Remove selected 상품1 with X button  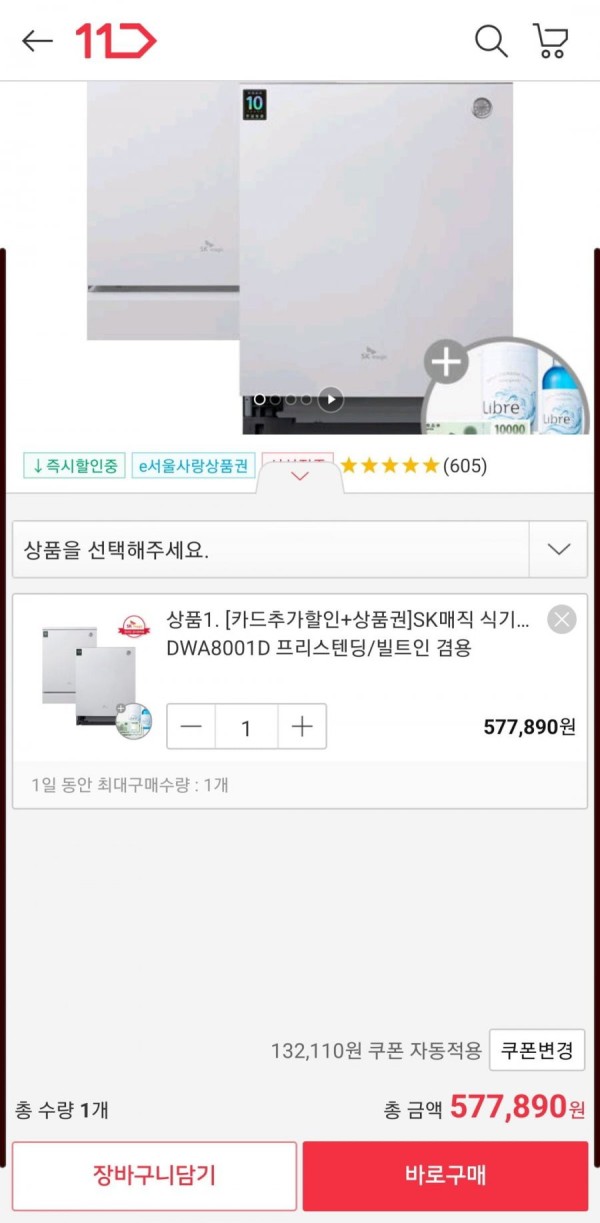pyautogui.click(x=562, y=620)
